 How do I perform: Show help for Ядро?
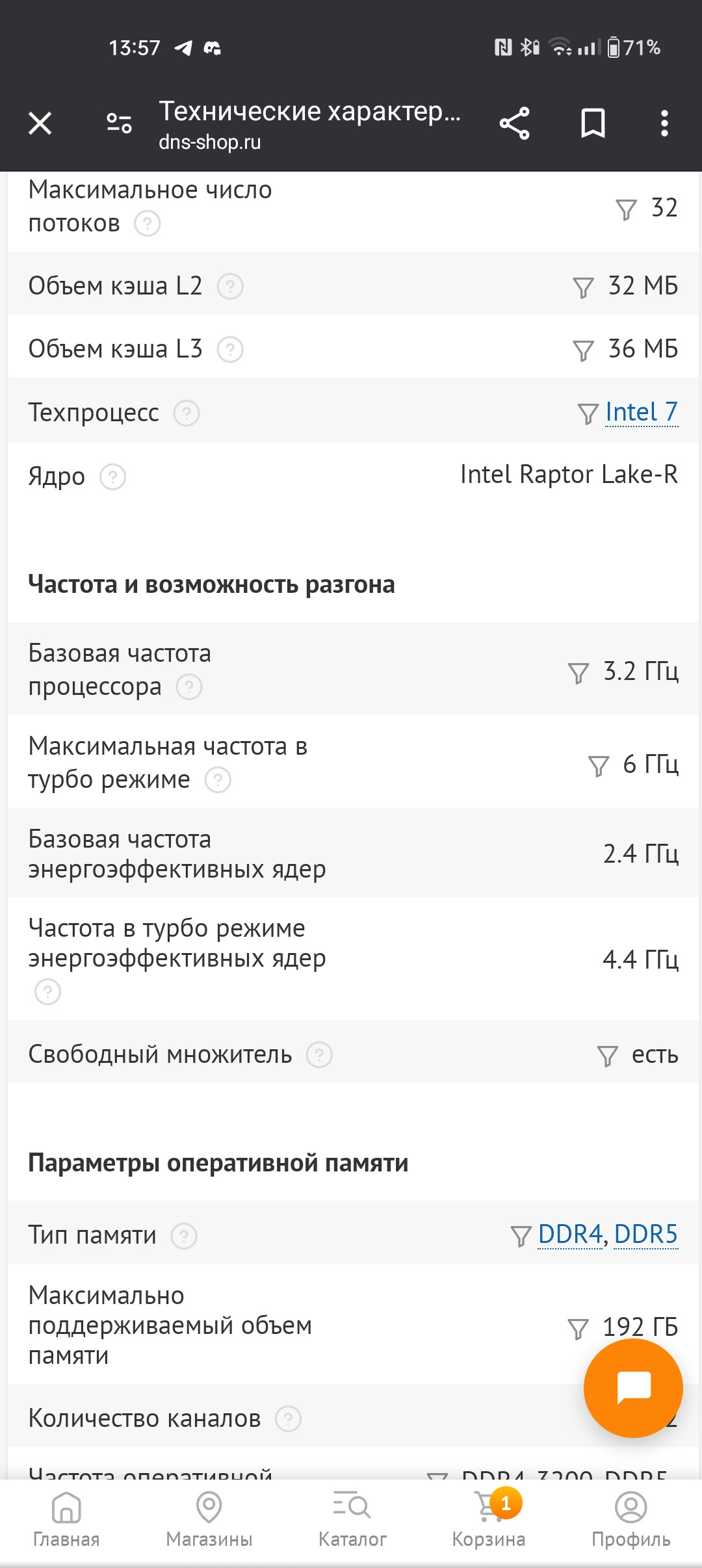point(112,477)
